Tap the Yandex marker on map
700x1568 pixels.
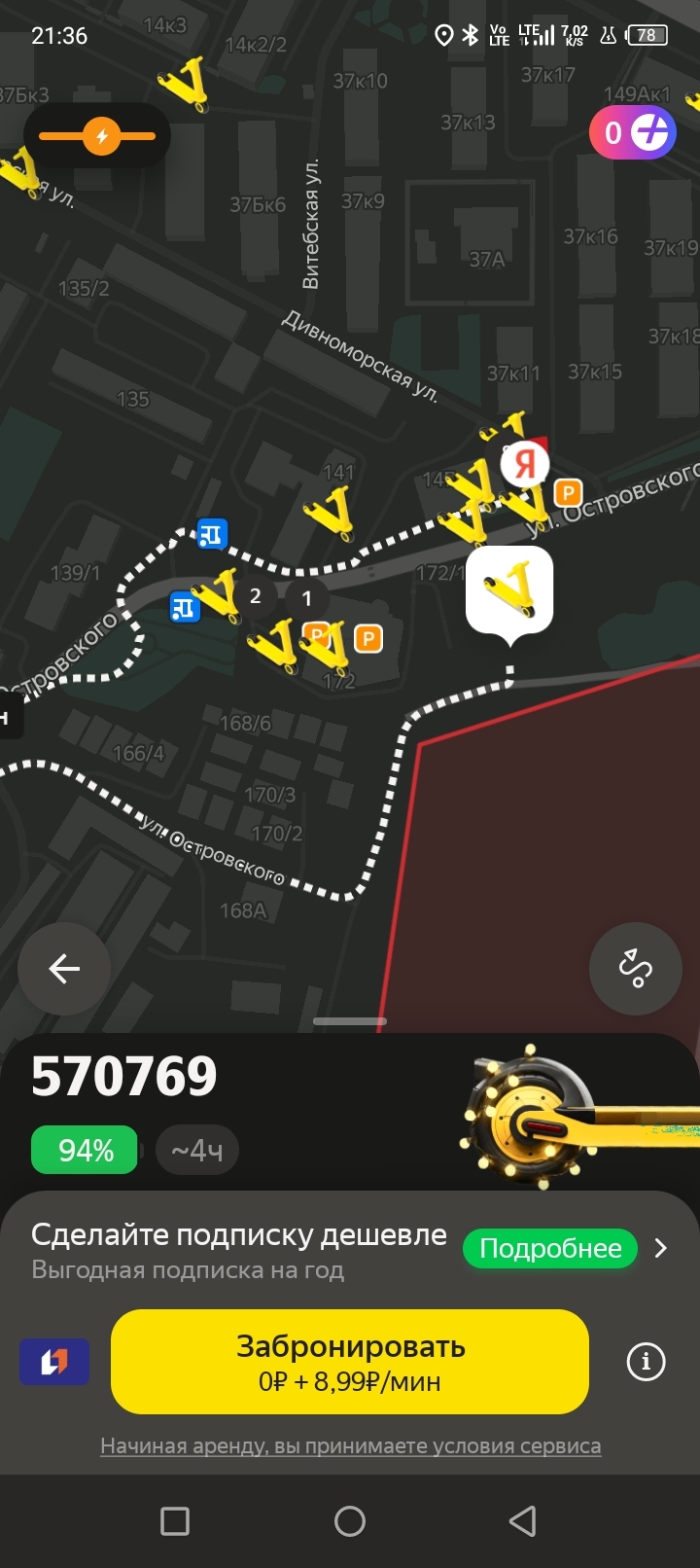(x=525, y=464)
